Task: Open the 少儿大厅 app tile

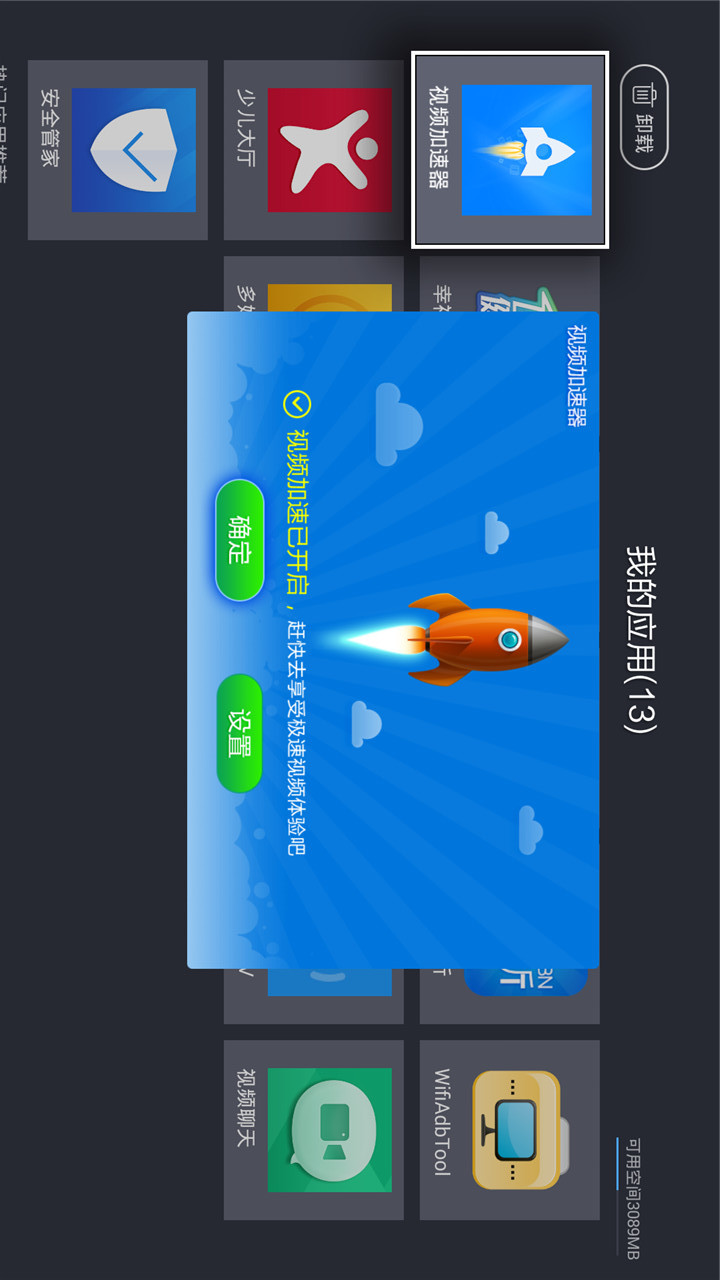Action: point(314,150)
